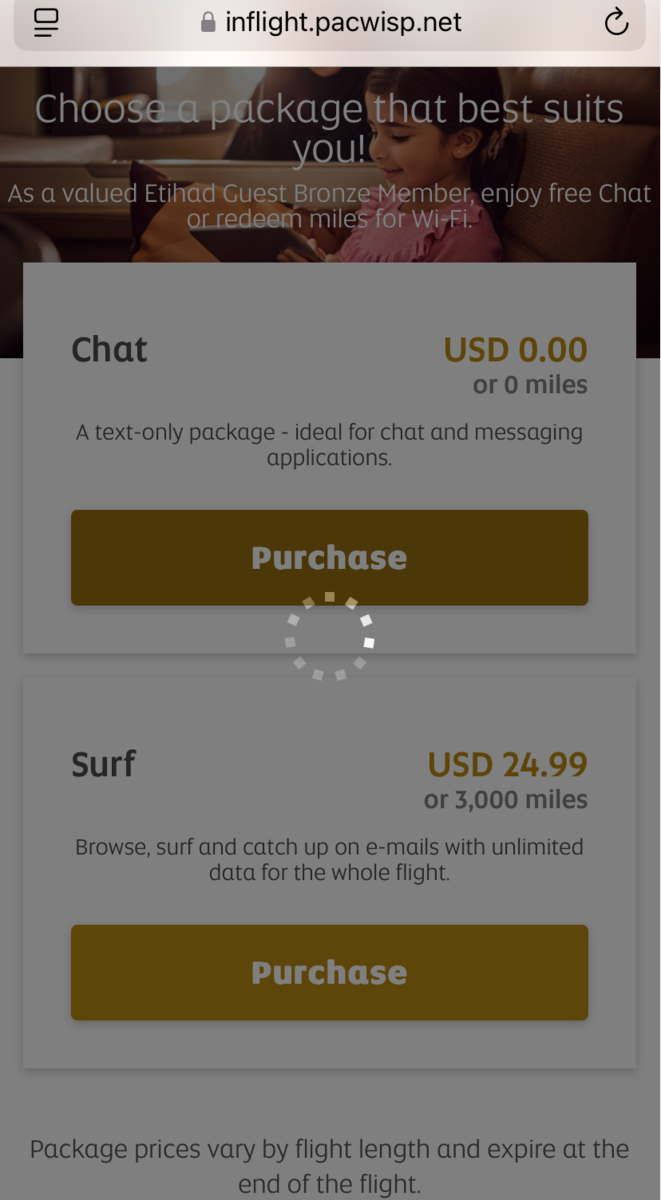Tap Purchase for the Chat package
The height and width of the screenshot is (1200, 661).
point(329,557)
